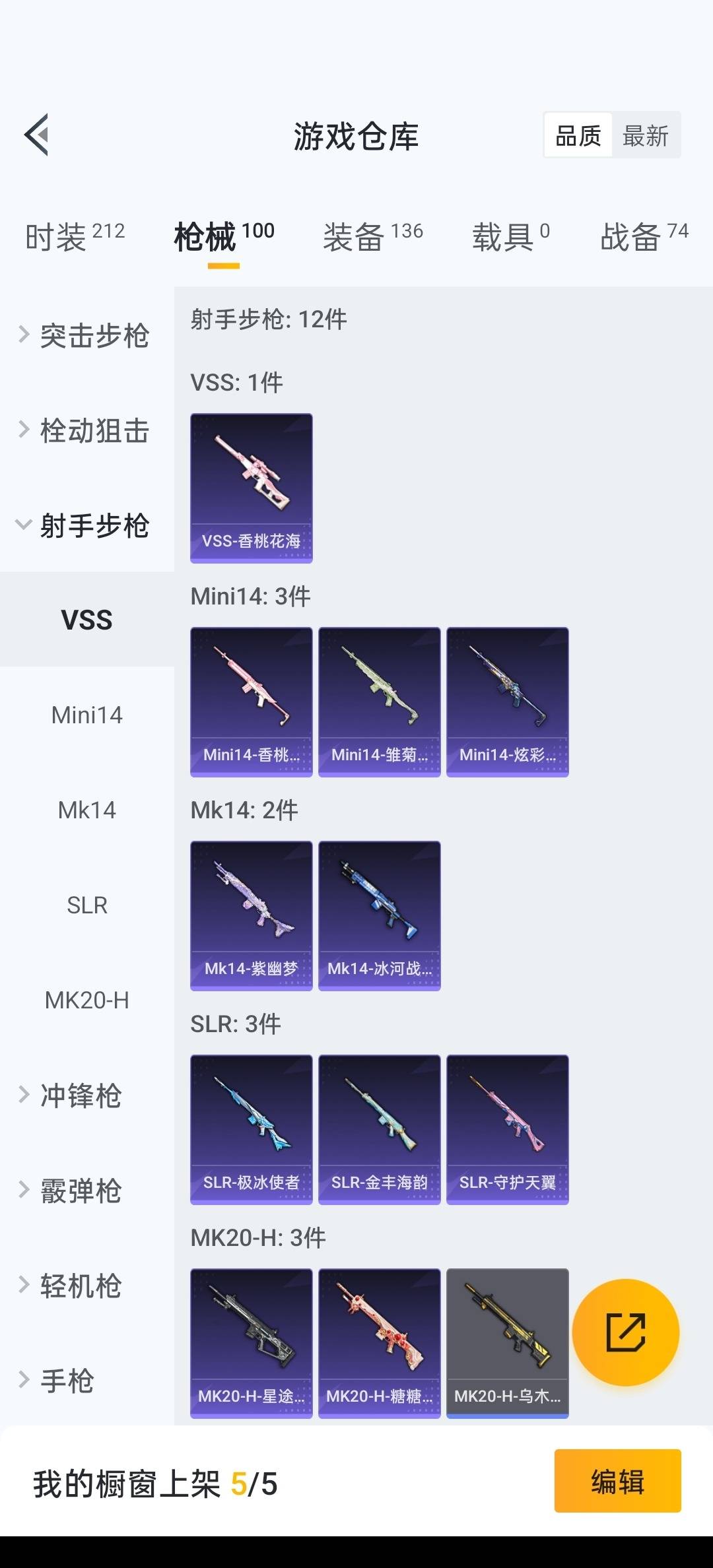The image size is (713, 1568).
Task: Open the 战备 tab
Action: 644,237
